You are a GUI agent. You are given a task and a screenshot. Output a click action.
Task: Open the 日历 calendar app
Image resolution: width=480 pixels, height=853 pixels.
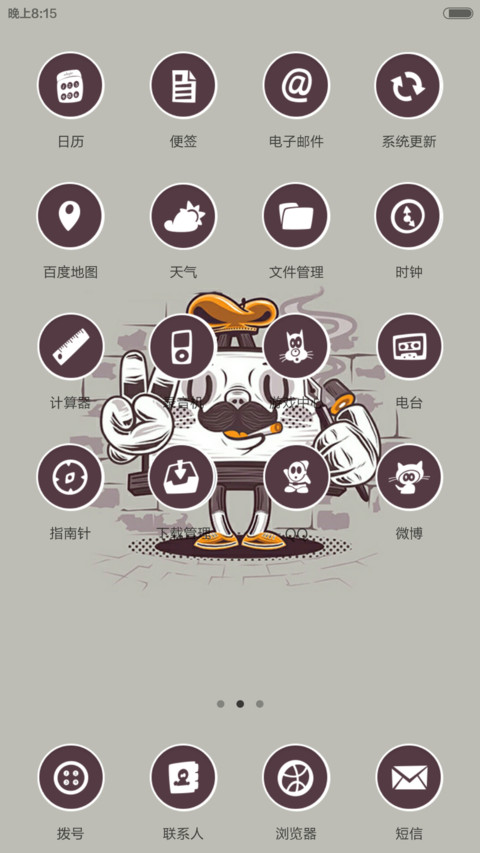[70, 85]
